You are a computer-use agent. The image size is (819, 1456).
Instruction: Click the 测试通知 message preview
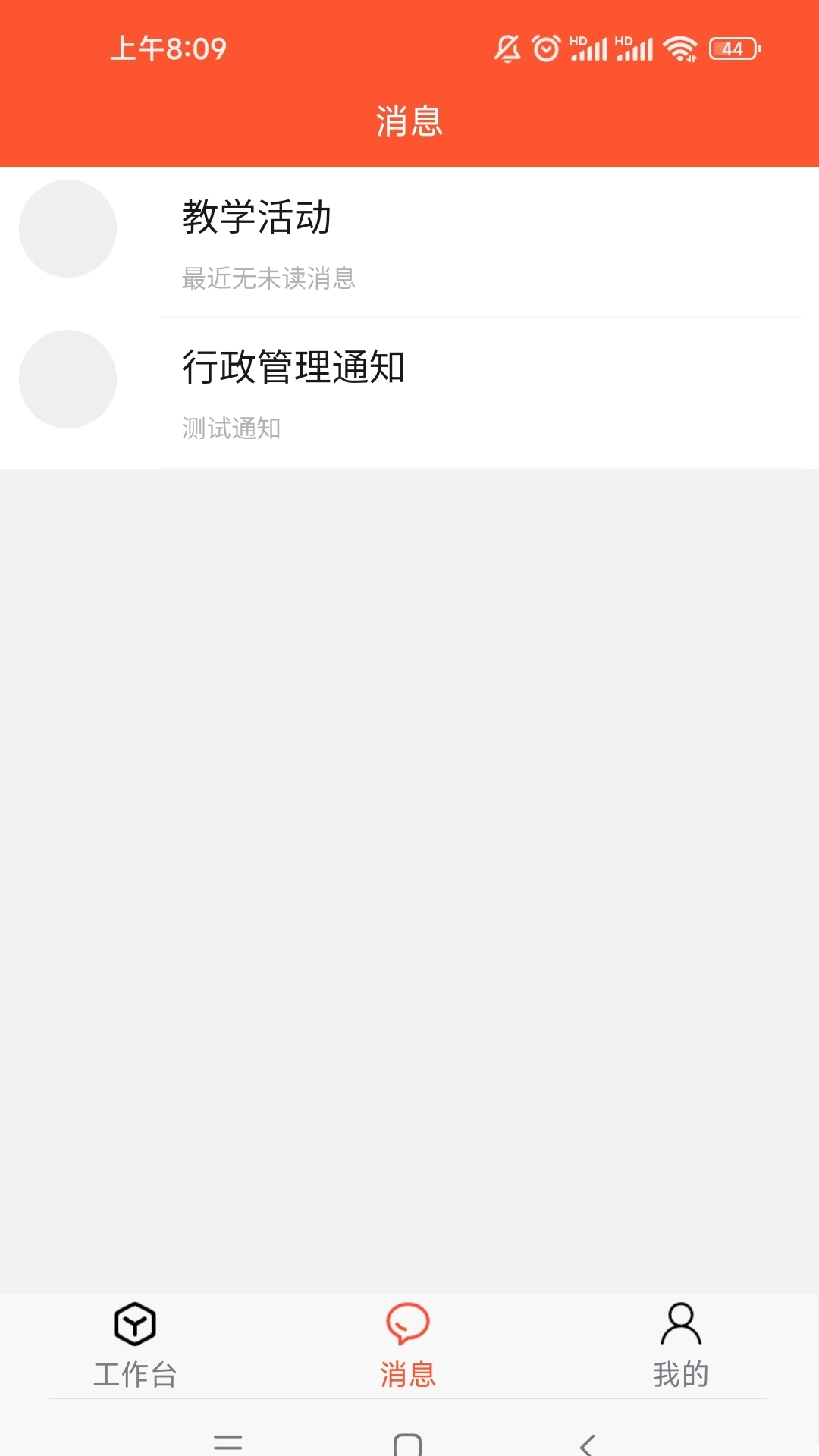[231, 429]
